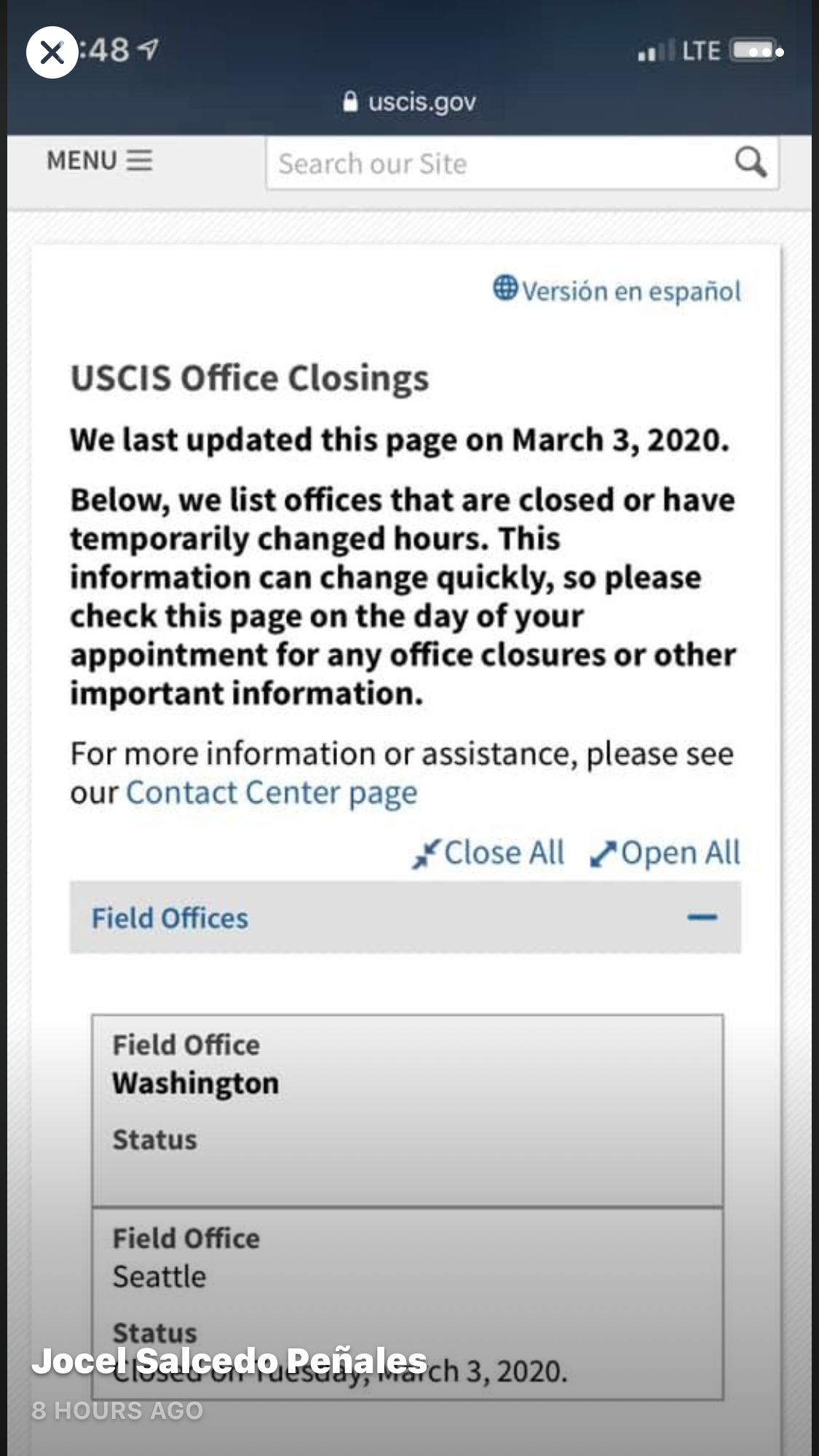Close the story viewer

pos(52,52)
